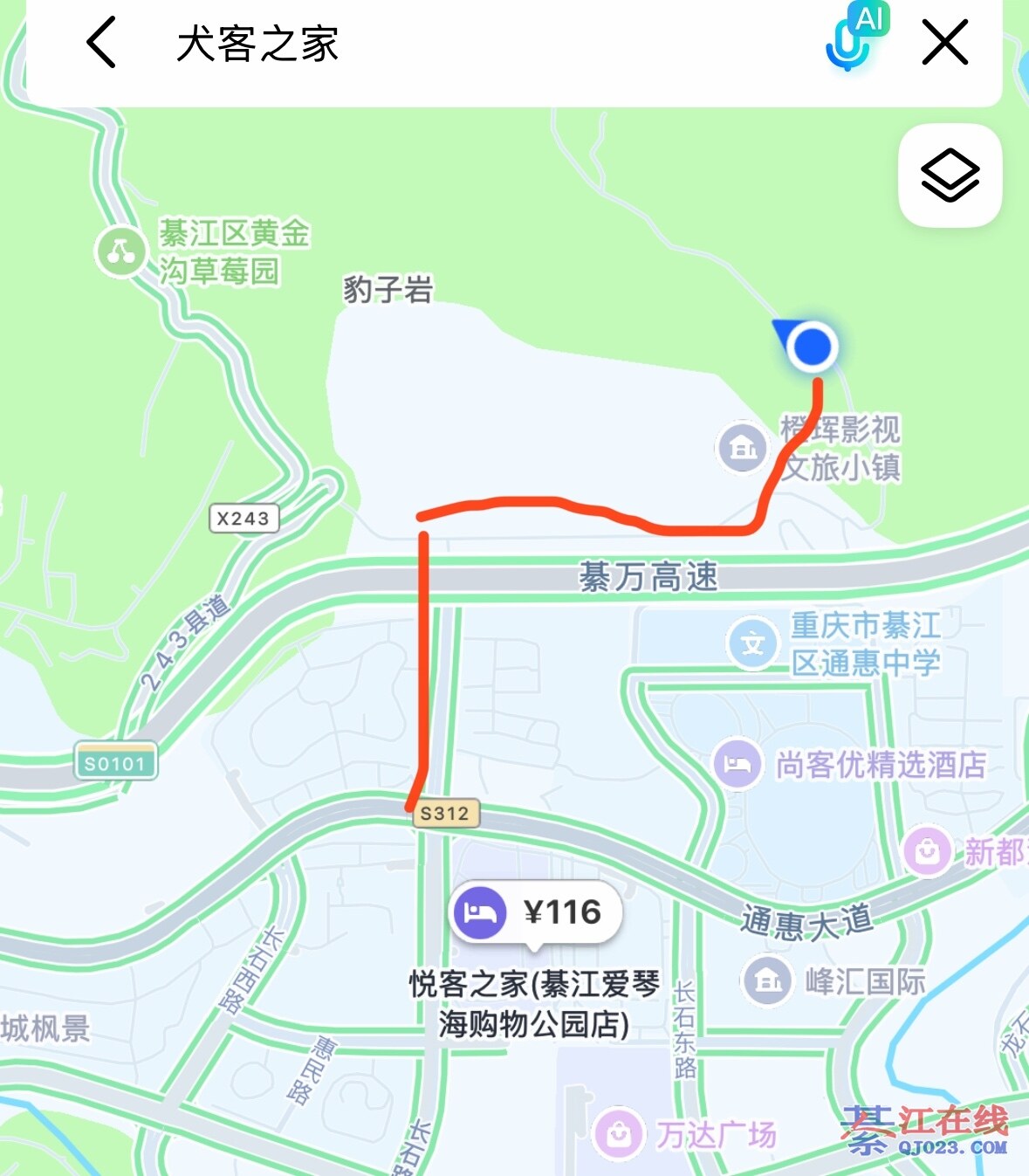Open the 榕珲影视文旅小镇 marker

[742, 448]
